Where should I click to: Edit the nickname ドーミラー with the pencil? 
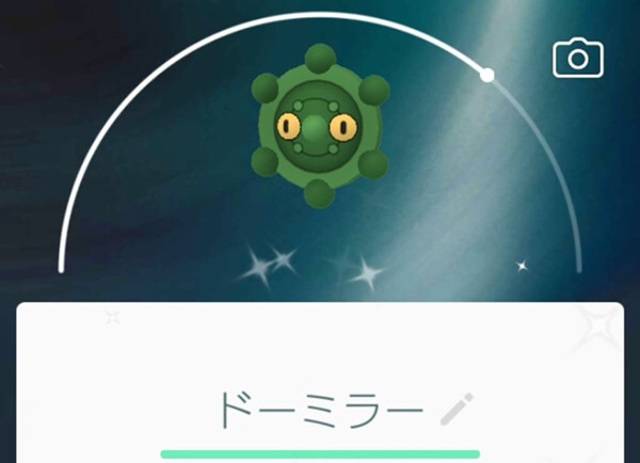(x=456, y=409)
